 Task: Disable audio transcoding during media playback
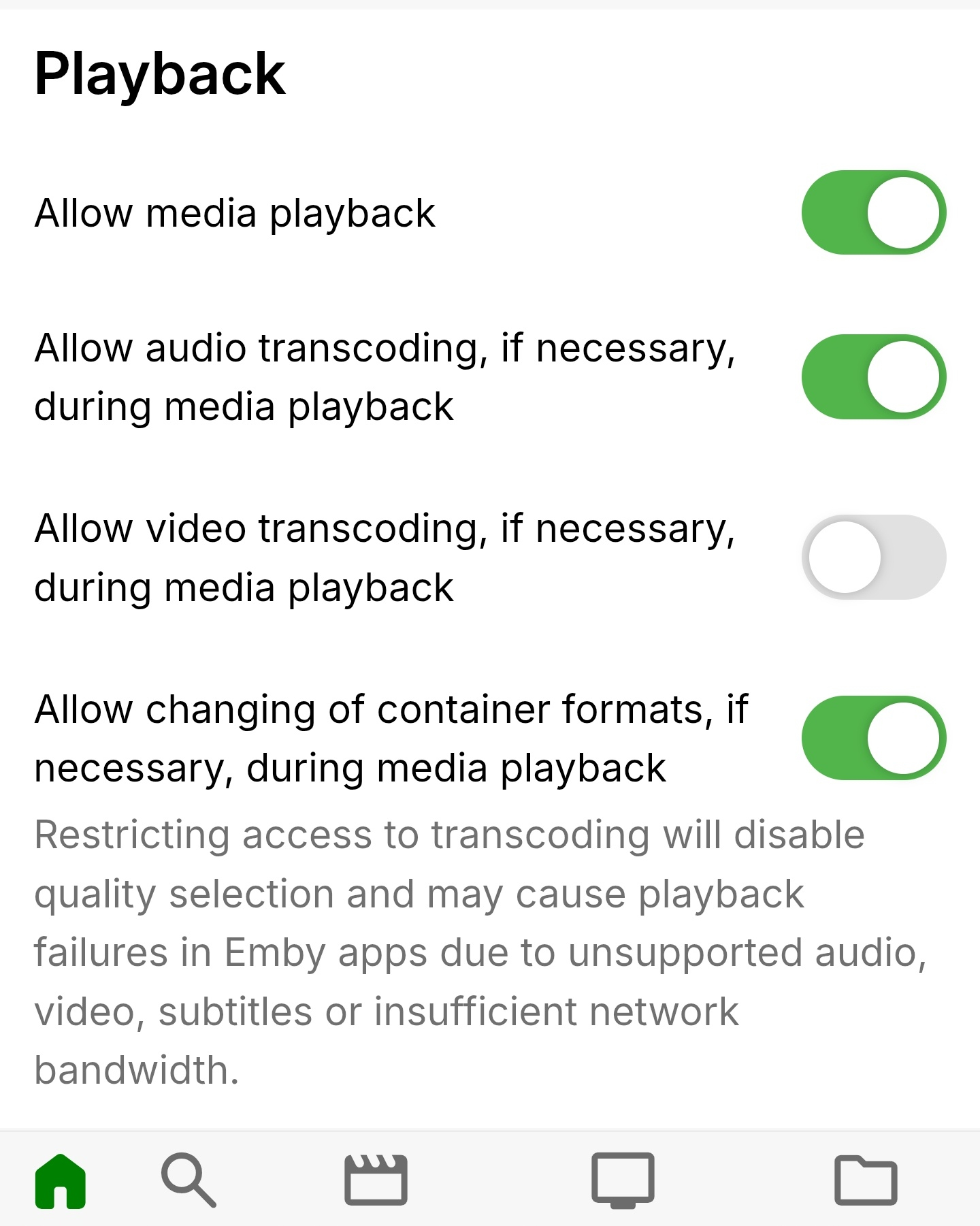coord(874,376)
